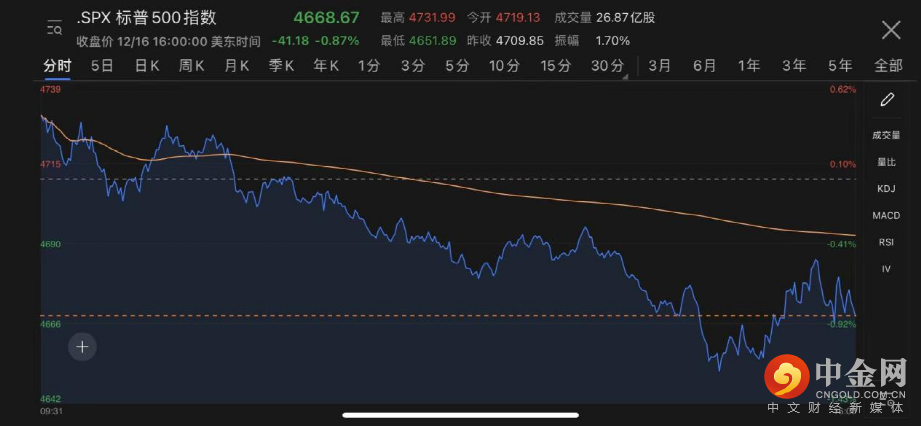921x426 pixels.
Task: Select the KDJ indicator
Action: (886, 189)
